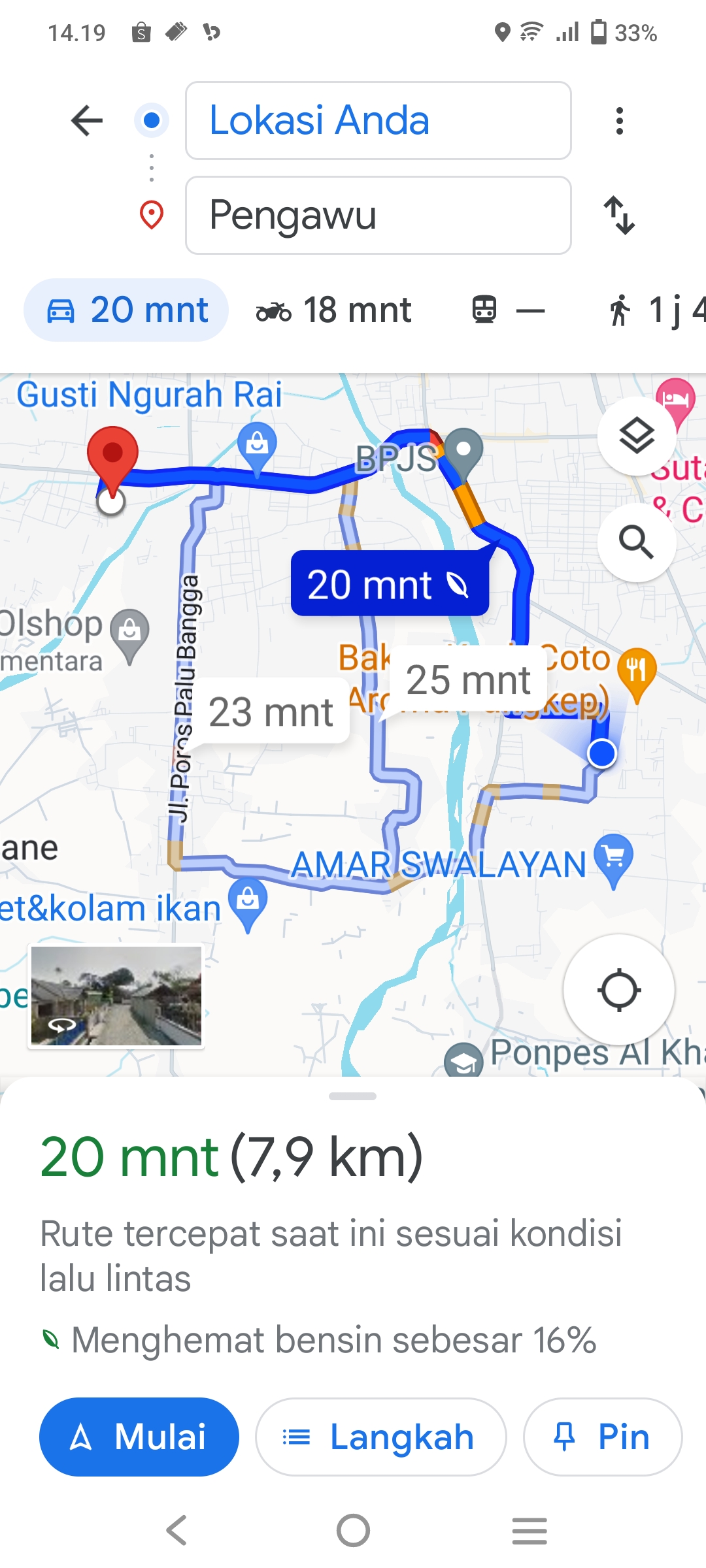Open the Street View thumbnail
This screenshot has width=706, height=1568.
116,996
